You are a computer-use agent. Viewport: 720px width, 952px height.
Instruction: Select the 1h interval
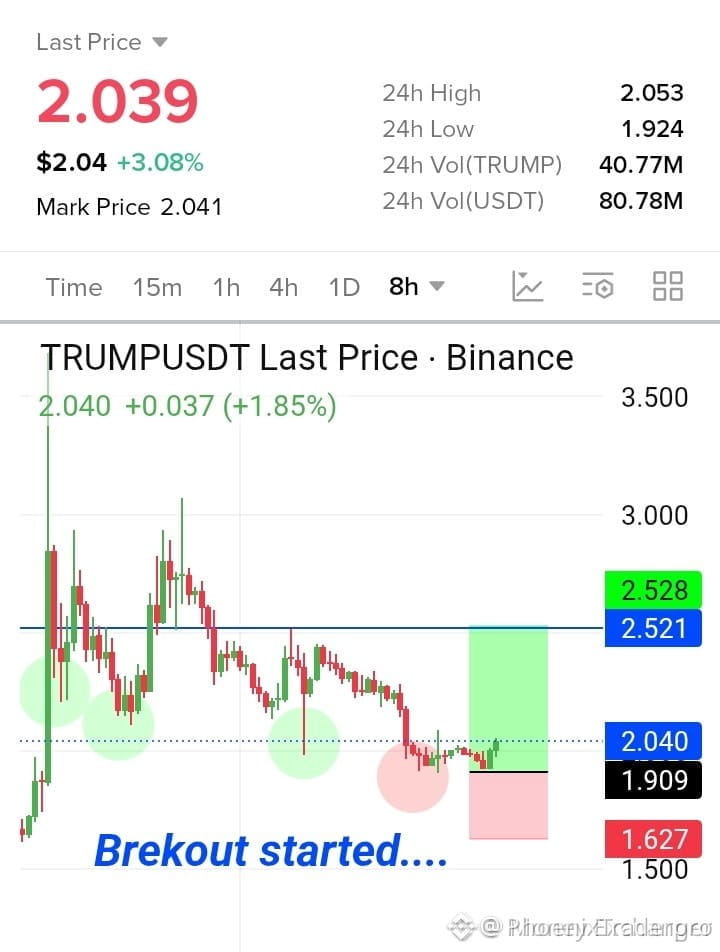pos(226,287)
